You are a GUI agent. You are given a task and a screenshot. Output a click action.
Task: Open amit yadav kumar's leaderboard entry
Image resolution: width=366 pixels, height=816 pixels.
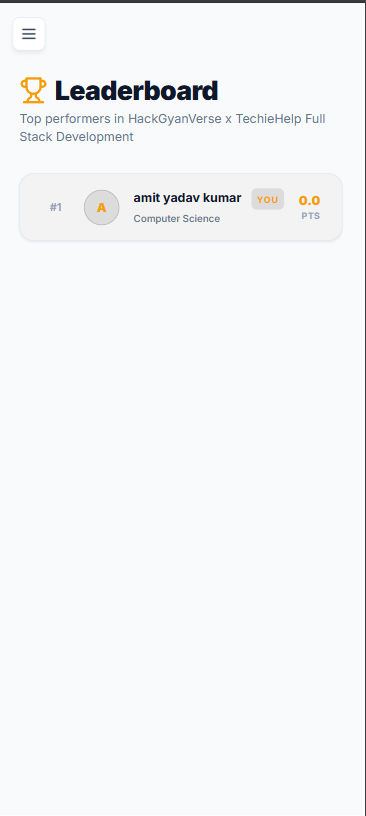click(181, 207)
